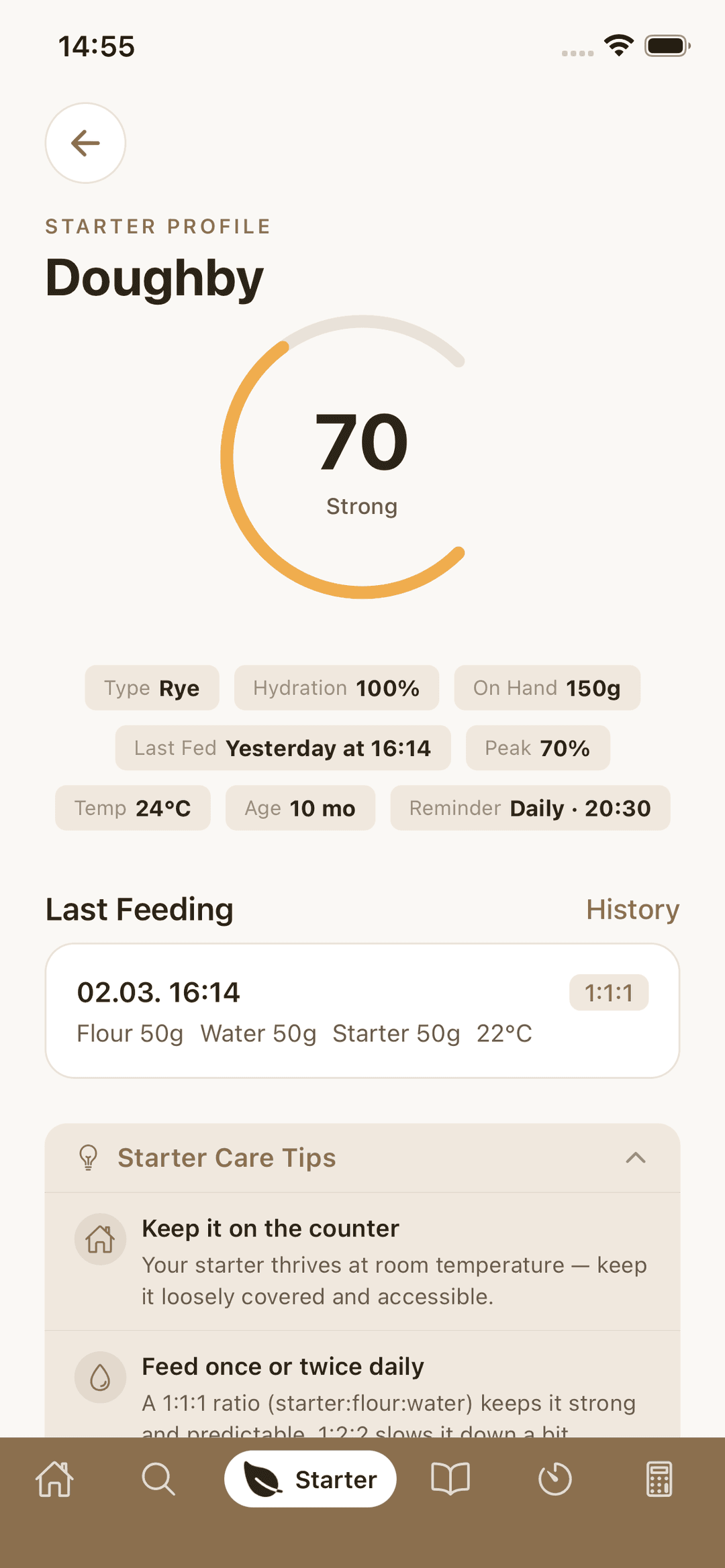Open the Home tab in bottom navigation

[54, 1479]
